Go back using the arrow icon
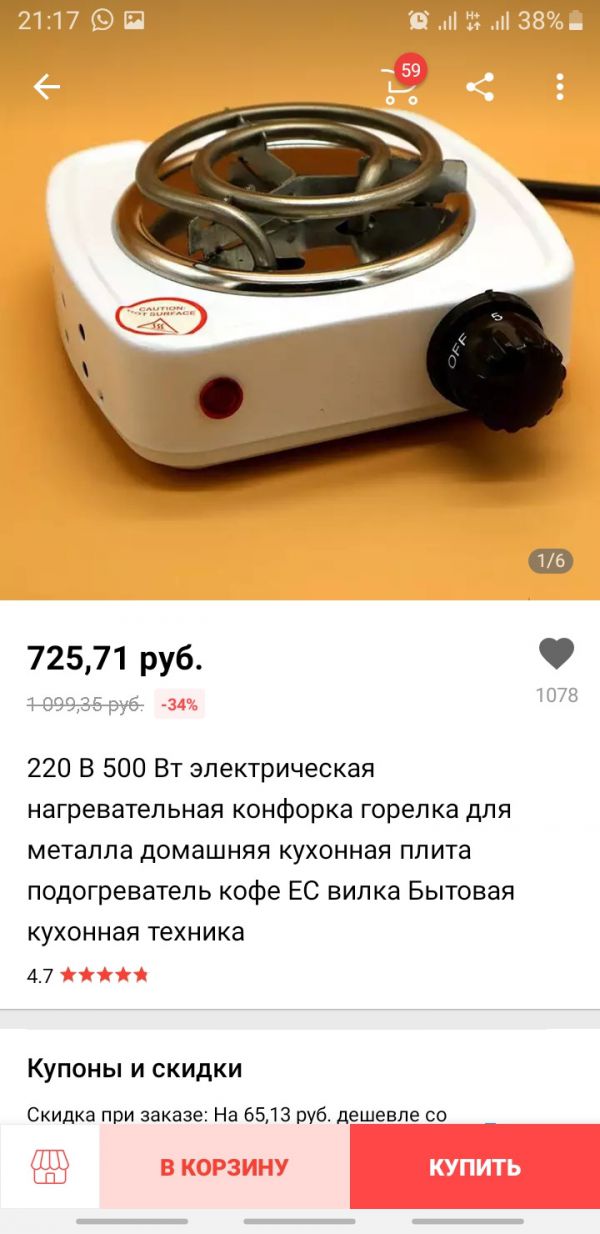Screen dimensions: 600x1234 point(46,87)
